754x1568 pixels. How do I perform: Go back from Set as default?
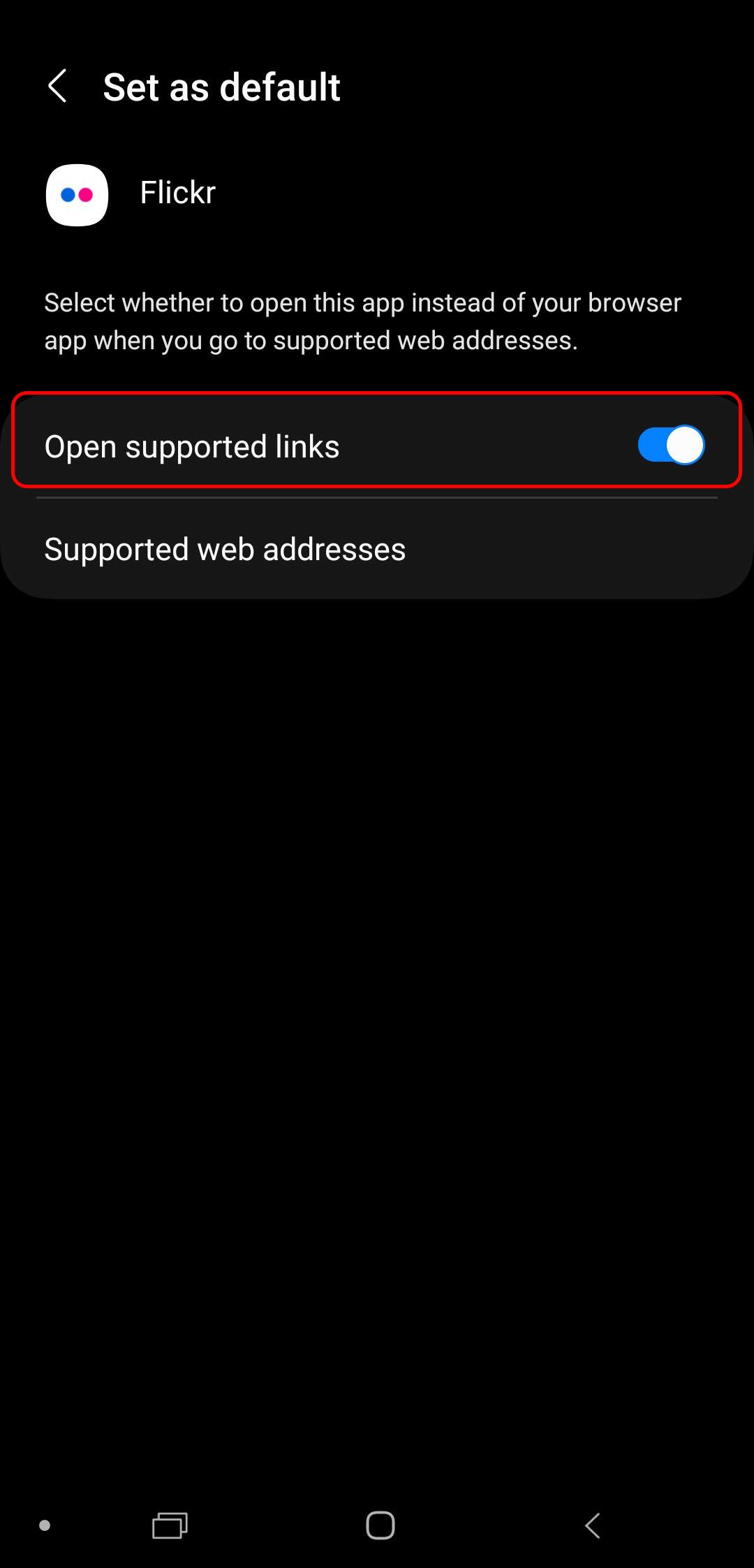57,87
